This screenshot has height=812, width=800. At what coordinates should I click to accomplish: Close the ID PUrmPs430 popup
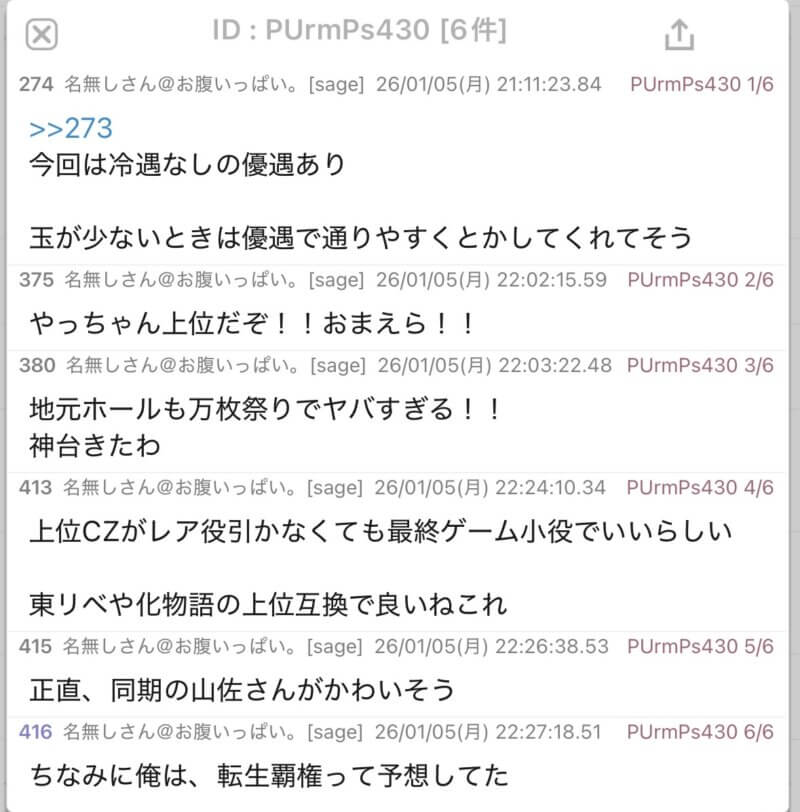tap(41, 36)
